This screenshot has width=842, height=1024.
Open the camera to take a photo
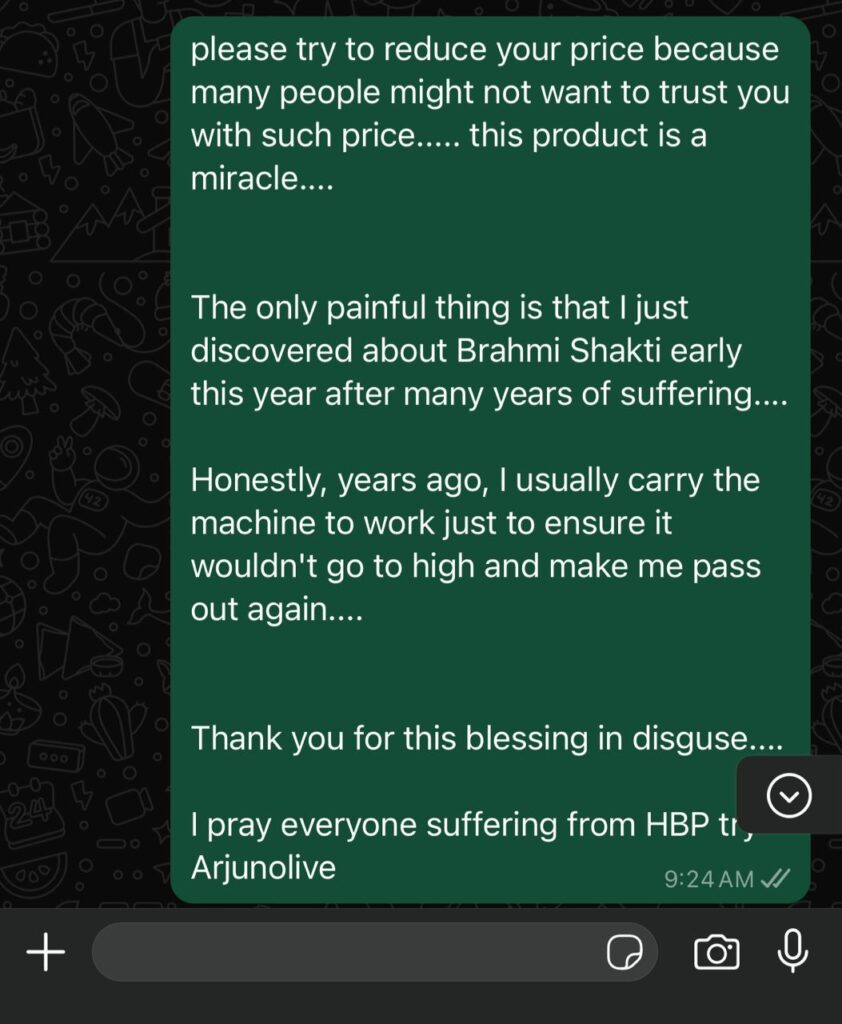click(x=716, y=952)
